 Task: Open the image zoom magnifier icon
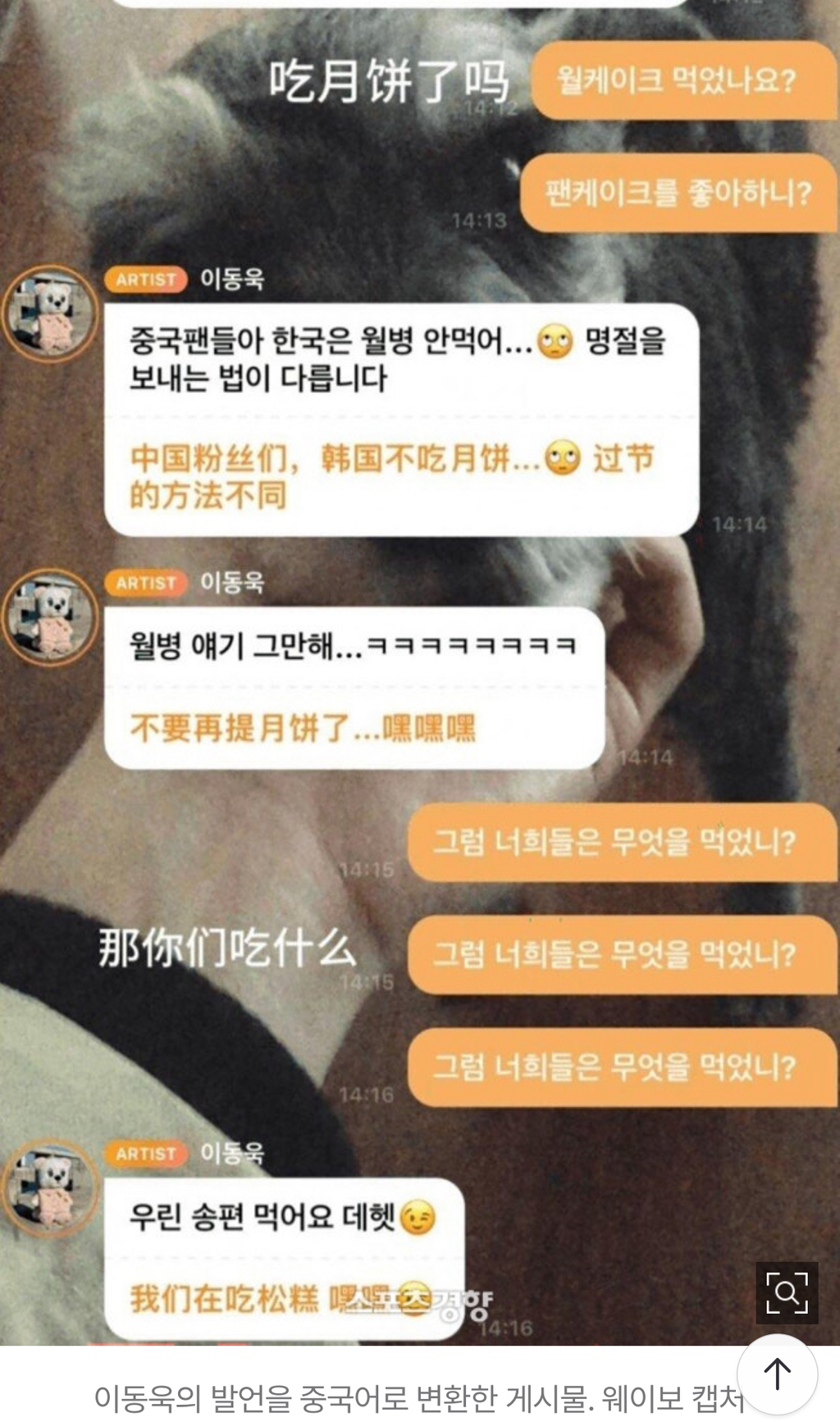point(786,1292)
